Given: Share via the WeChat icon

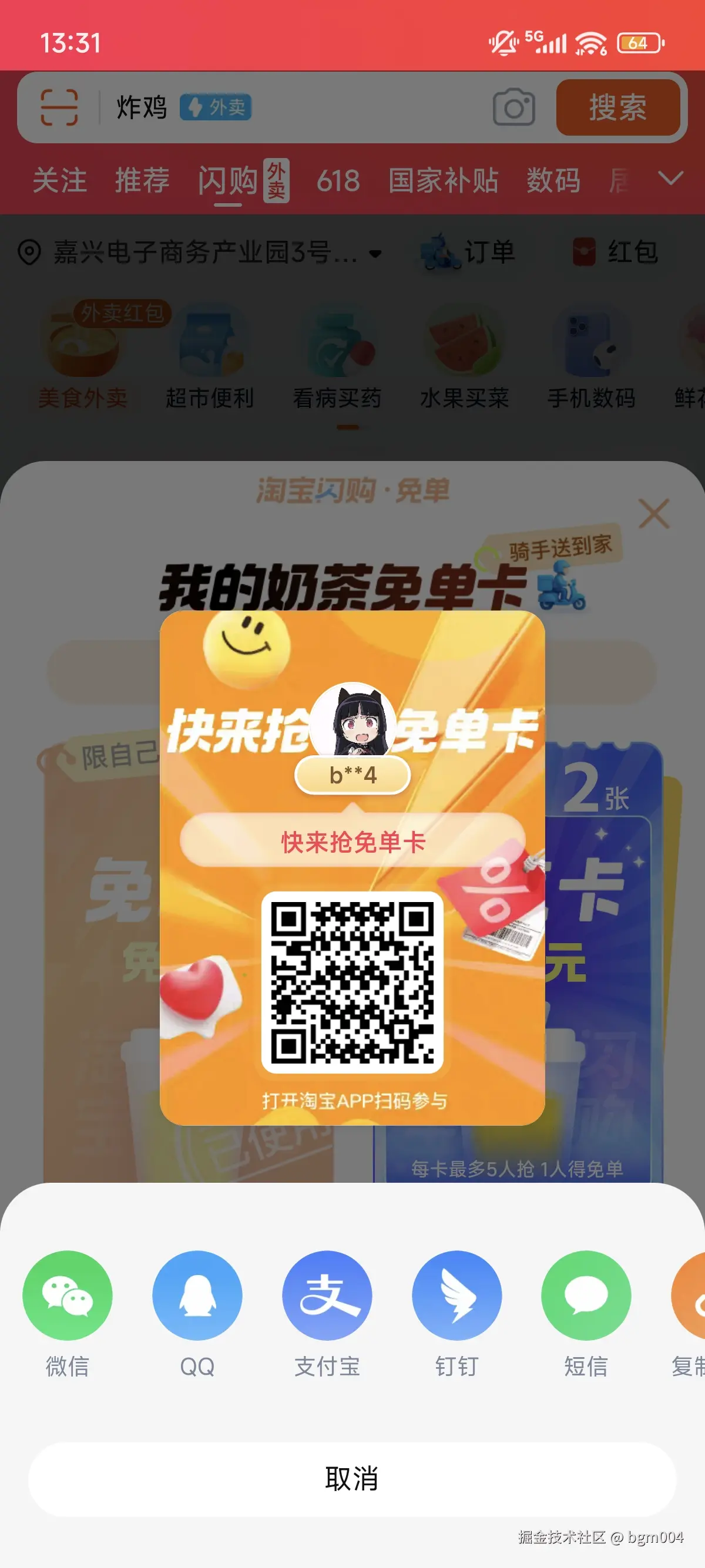Looking at the screenshot, I should [x=67, y=1296].
